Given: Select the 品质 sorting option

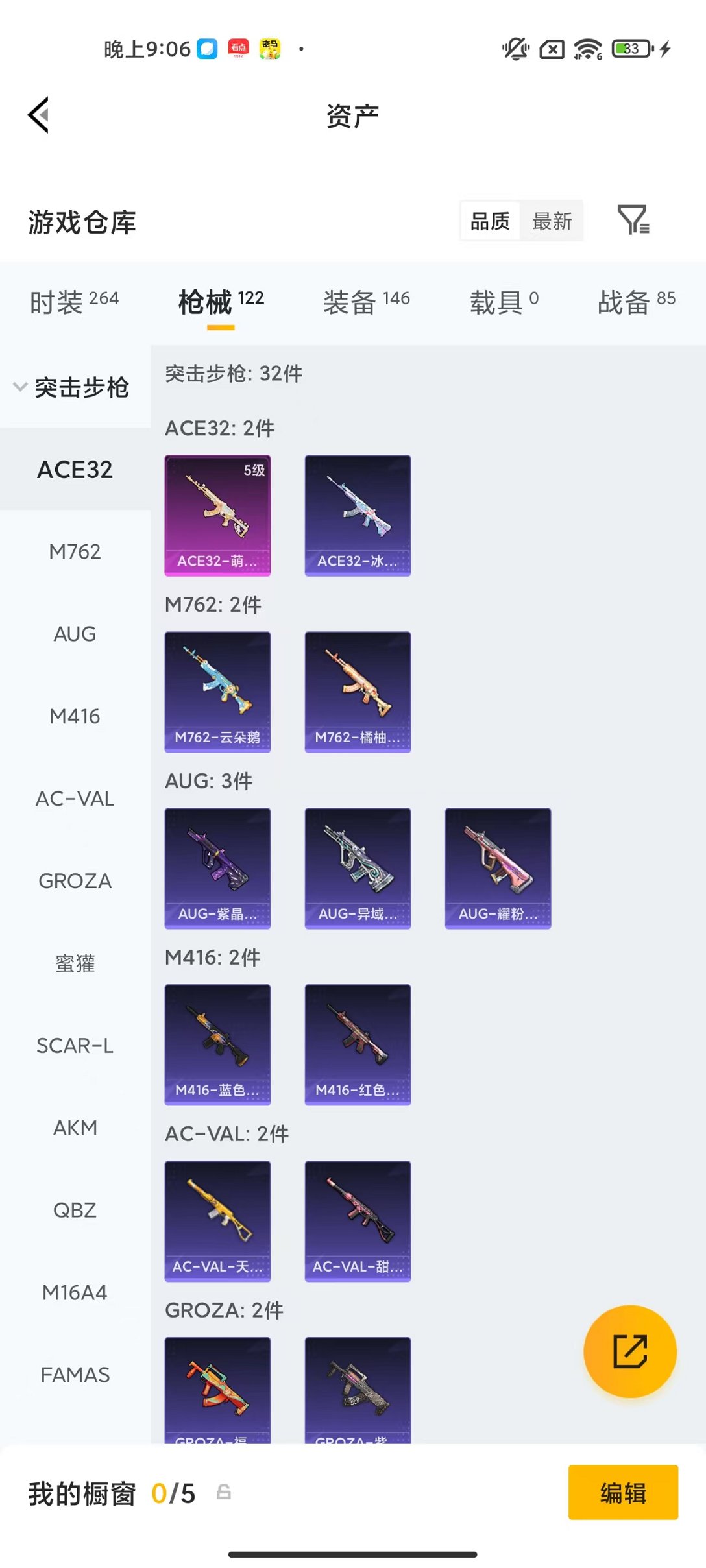Looking at the screenshot, I should (490, 222).
